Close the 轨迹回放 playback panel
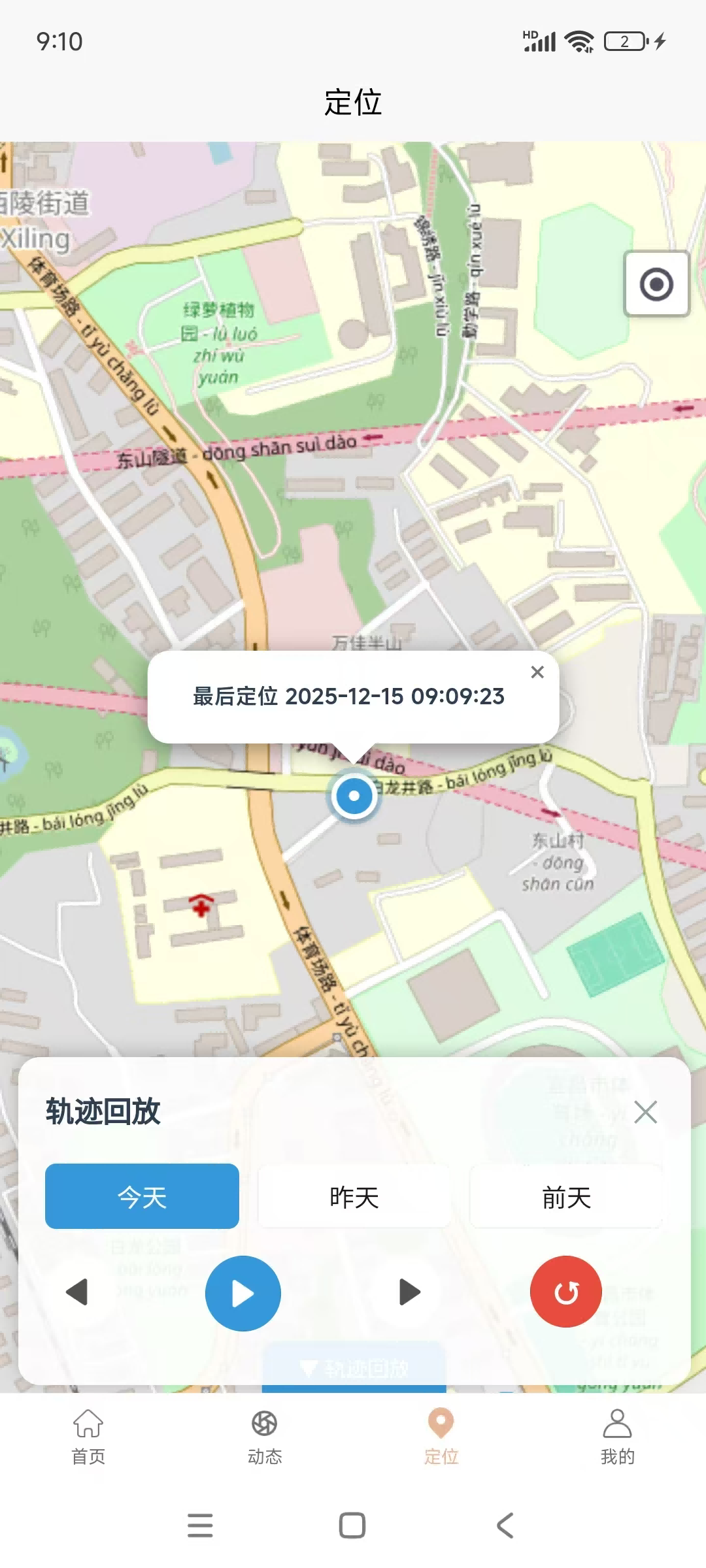The image size is (706, 1568). 646,1113
